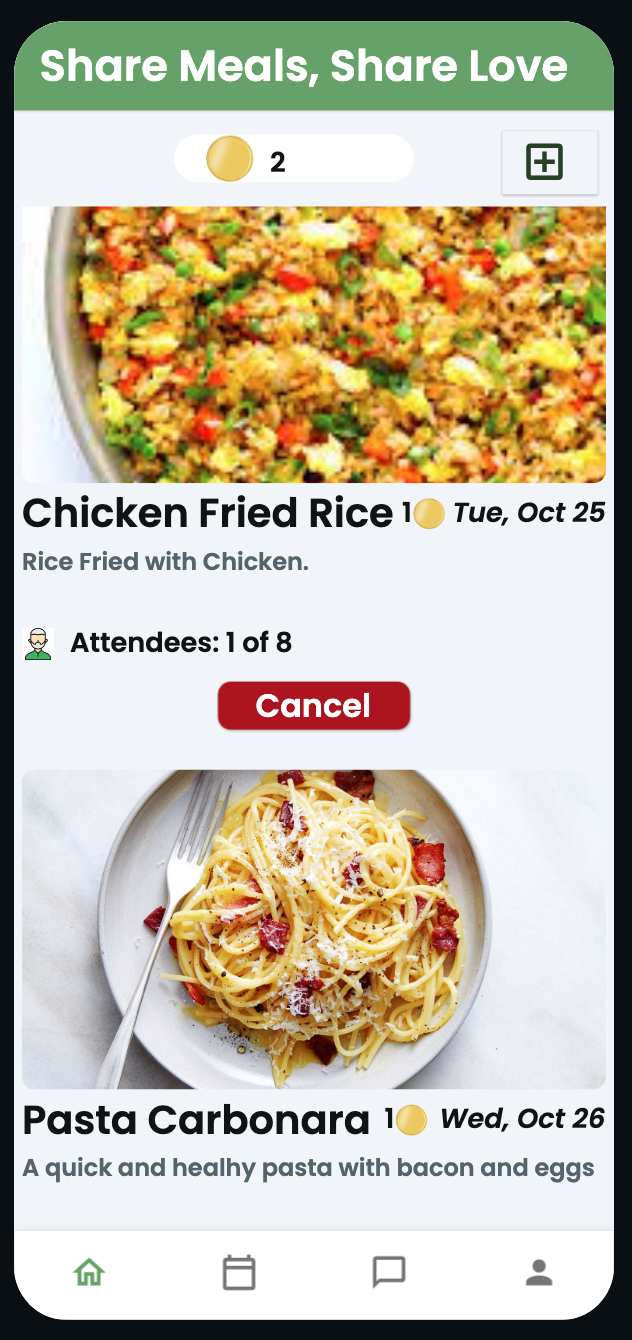Add a new meal with the plus button

click(546, 162)
